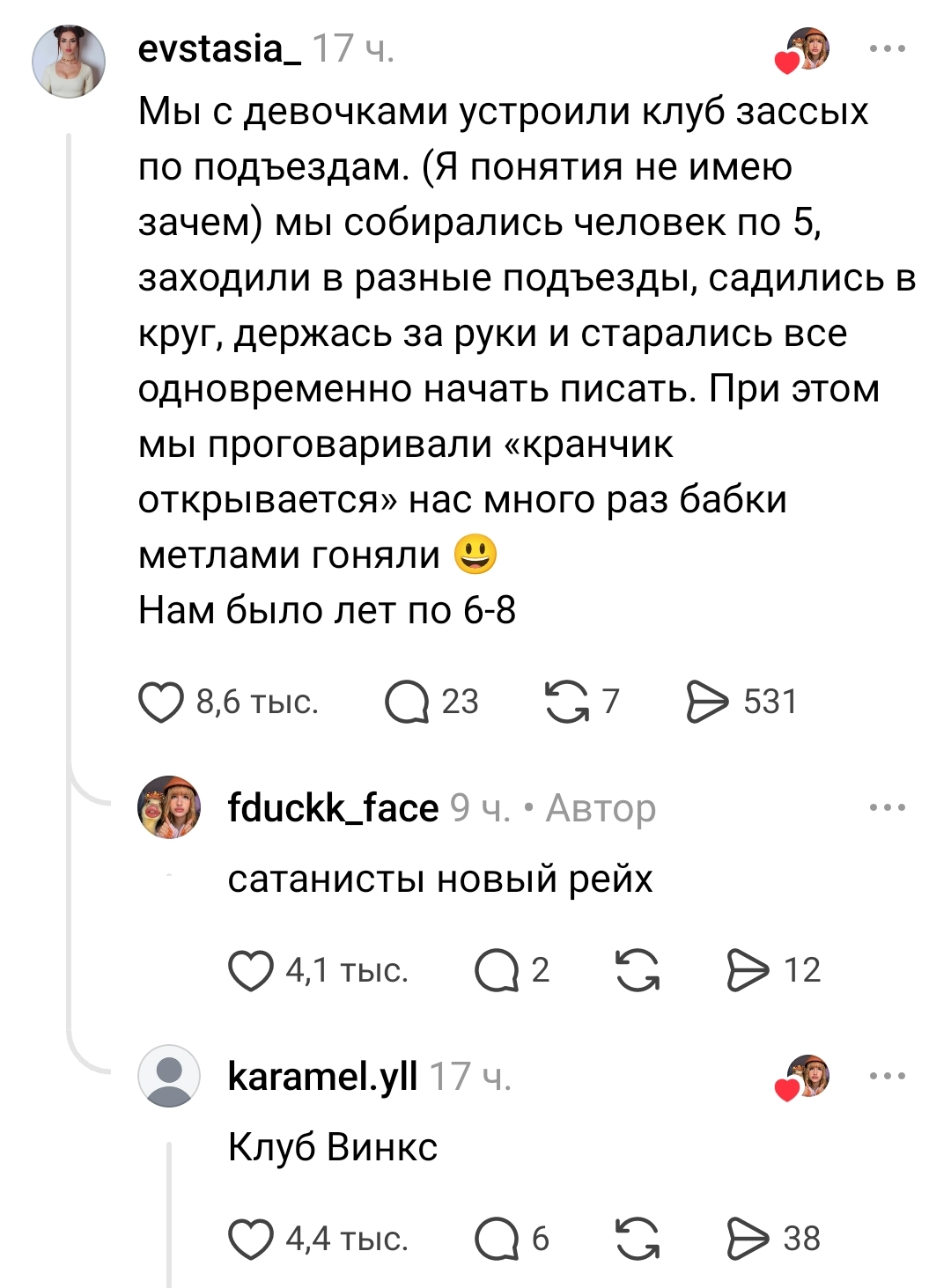
Task: Share karamel.yll's comment with send icon
Action: (748, 1239)
